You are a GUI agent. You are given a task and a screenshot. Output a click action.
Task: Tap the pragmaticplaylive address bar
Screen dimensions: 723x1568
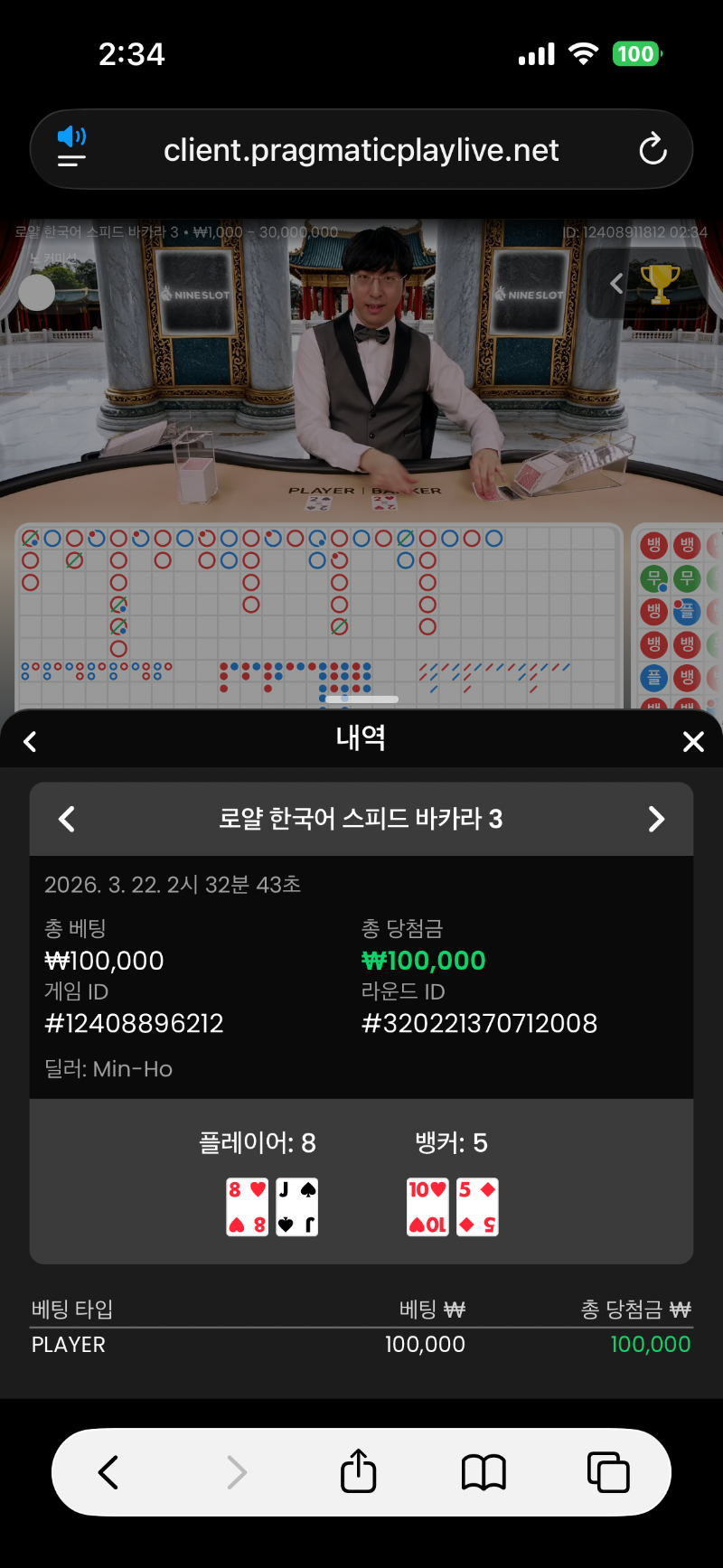coord(361,150)
